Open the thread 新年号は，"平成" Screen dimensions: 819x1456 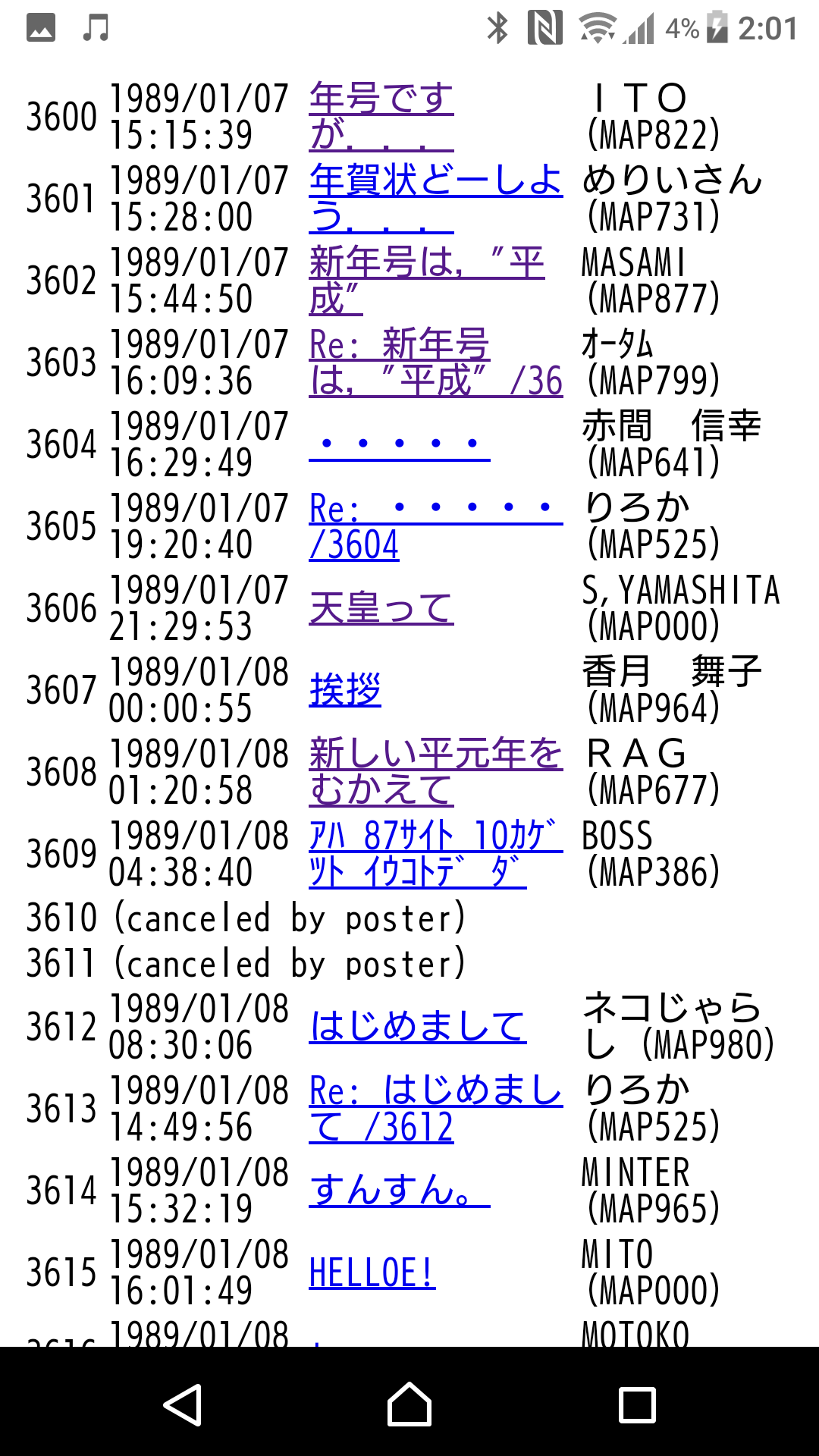[426, 263]
